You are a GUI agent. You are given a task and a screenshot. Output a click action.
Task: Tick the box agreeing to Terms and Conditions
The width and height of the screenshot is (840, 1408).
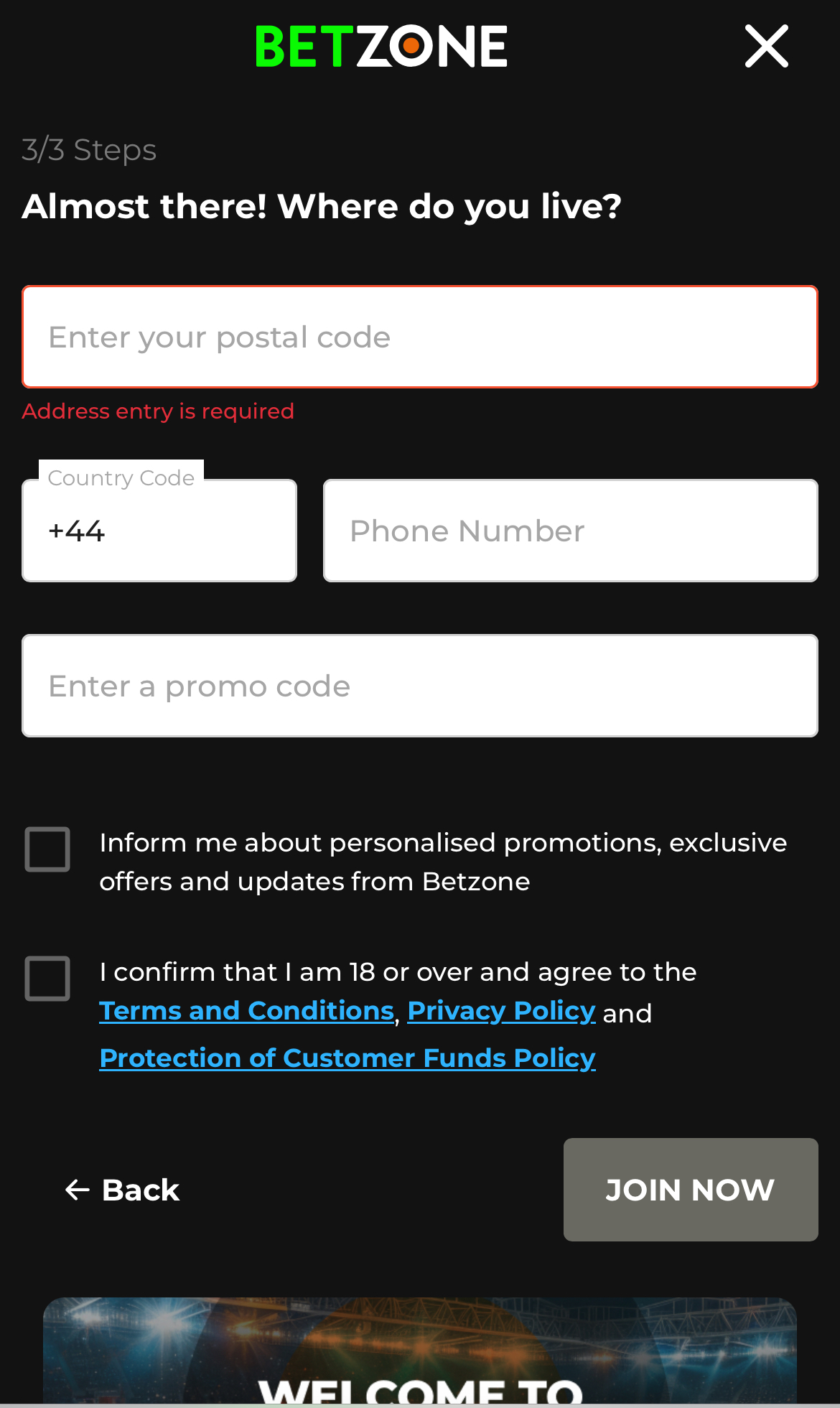pos(47,978)
